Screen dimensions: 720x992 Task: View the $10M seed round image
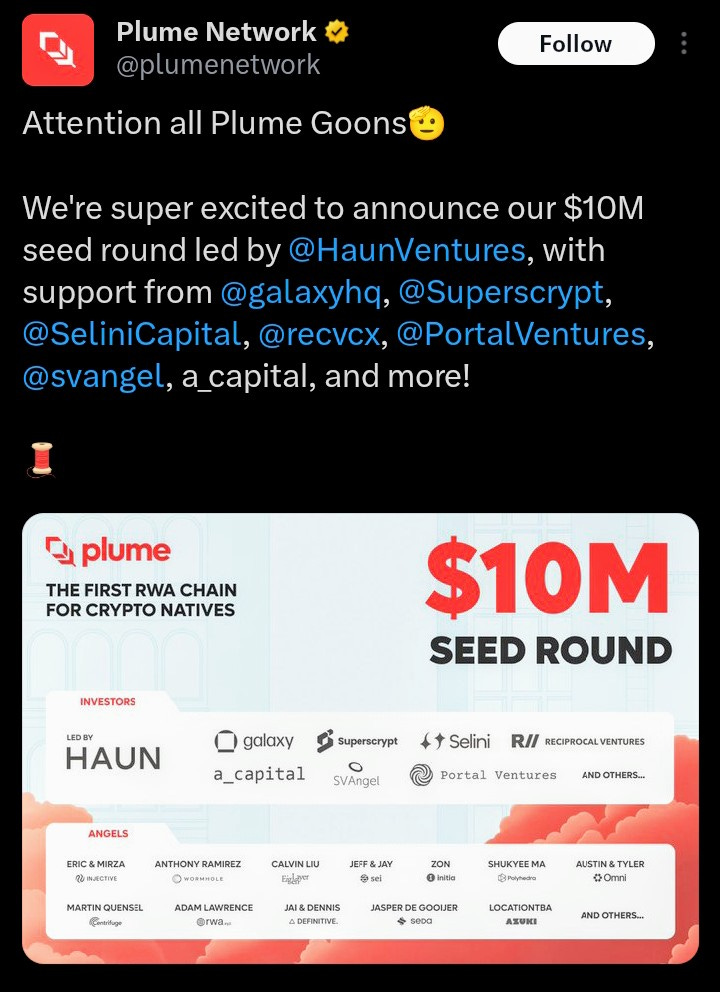pyautogui.click(x=360, y=738)
